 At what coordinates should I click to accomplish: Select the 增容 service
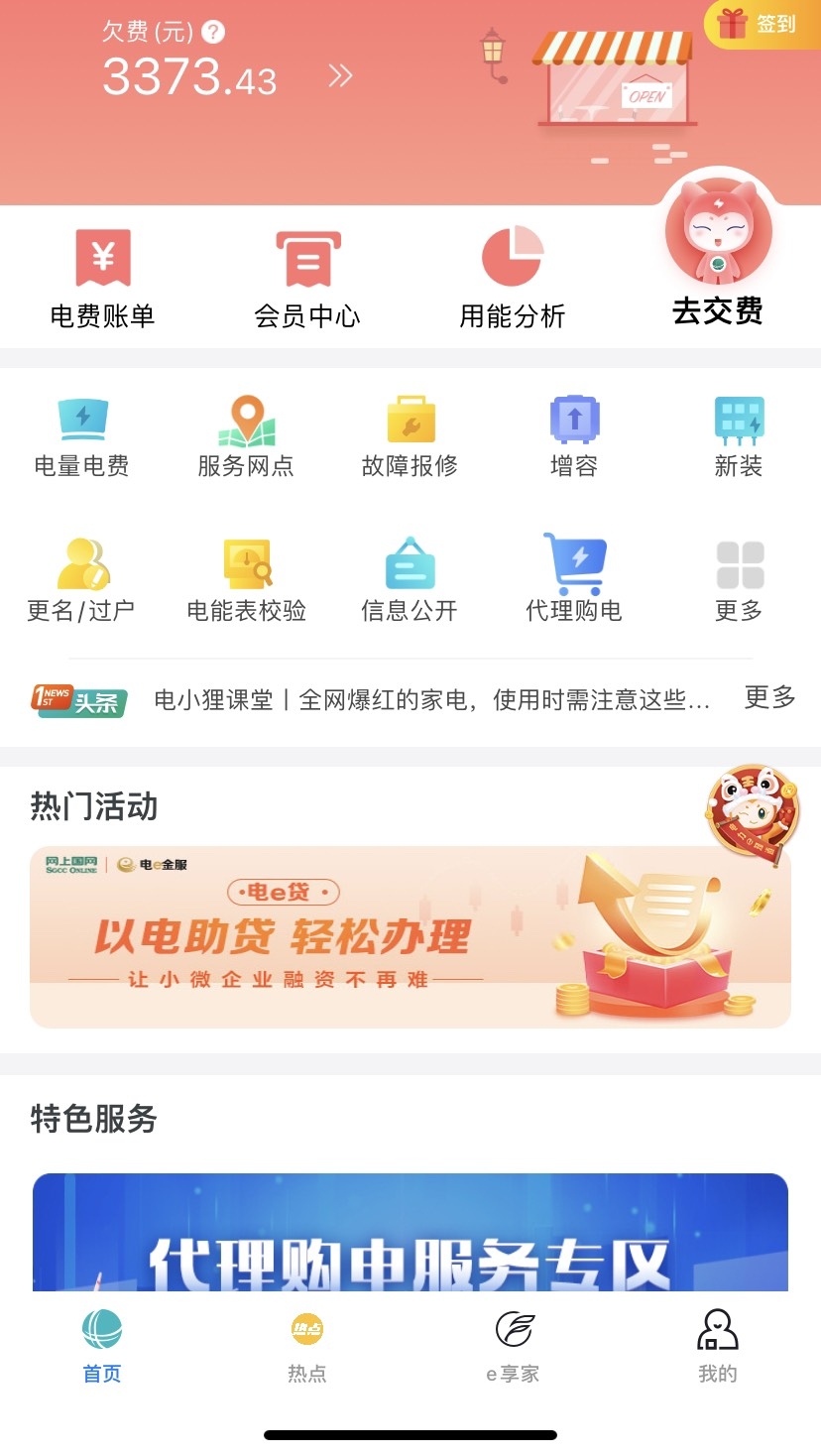click(574, 436)
